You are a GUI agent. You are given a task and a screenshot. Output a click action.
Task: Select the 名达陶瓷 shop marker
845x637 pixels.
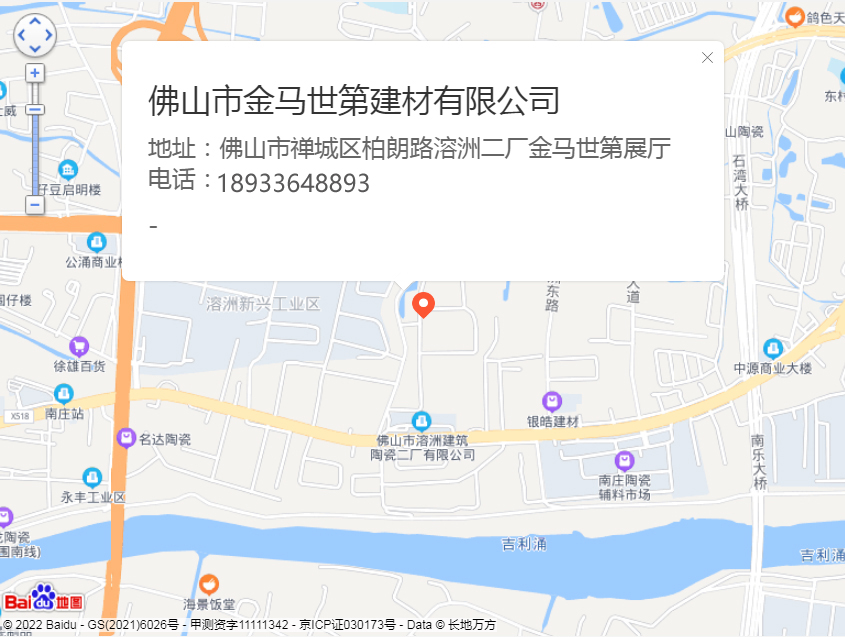126,438
